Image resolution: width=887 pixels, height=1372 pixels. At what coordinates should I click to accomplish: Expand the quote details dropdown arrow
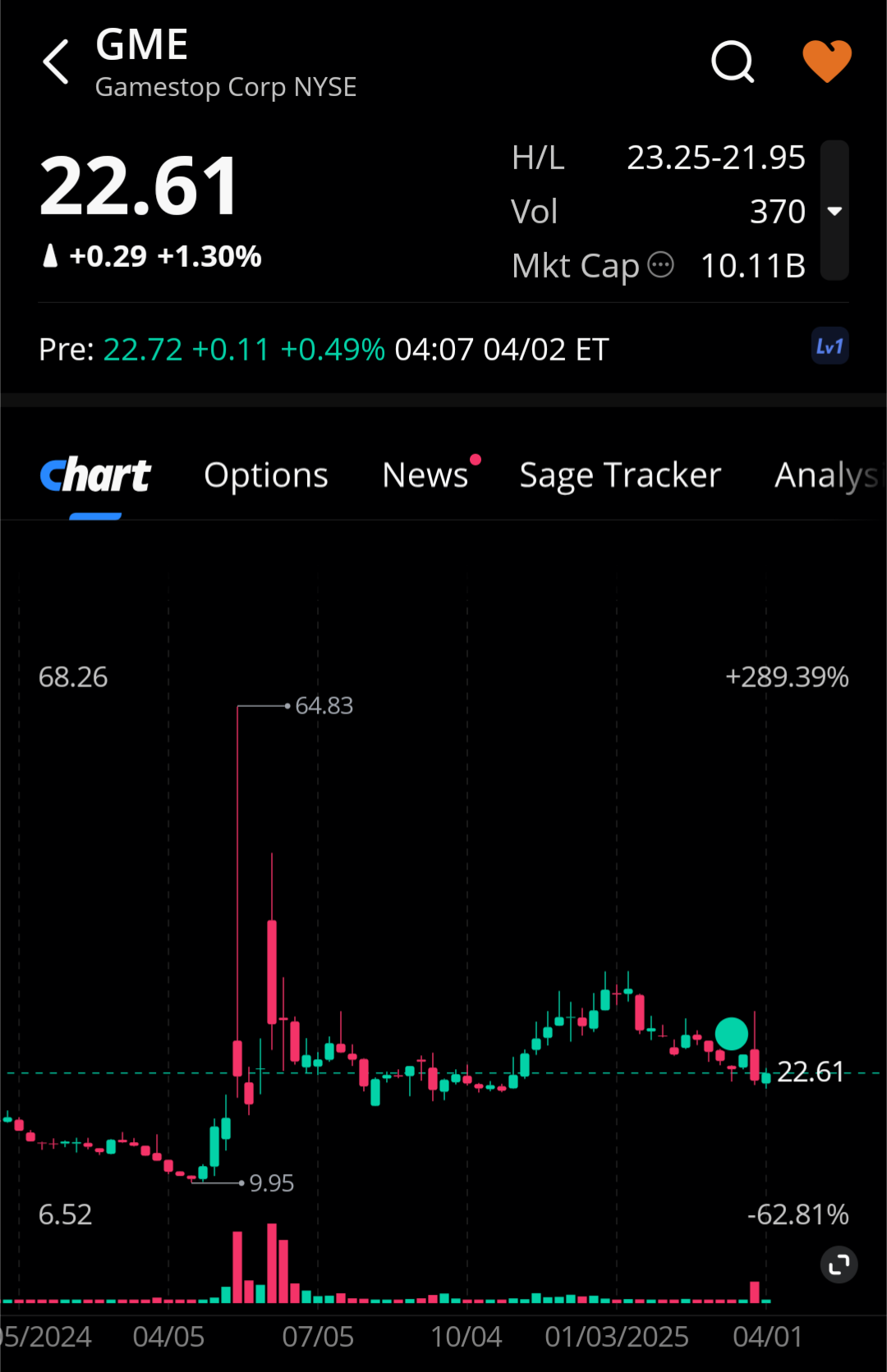coord(834,211)
